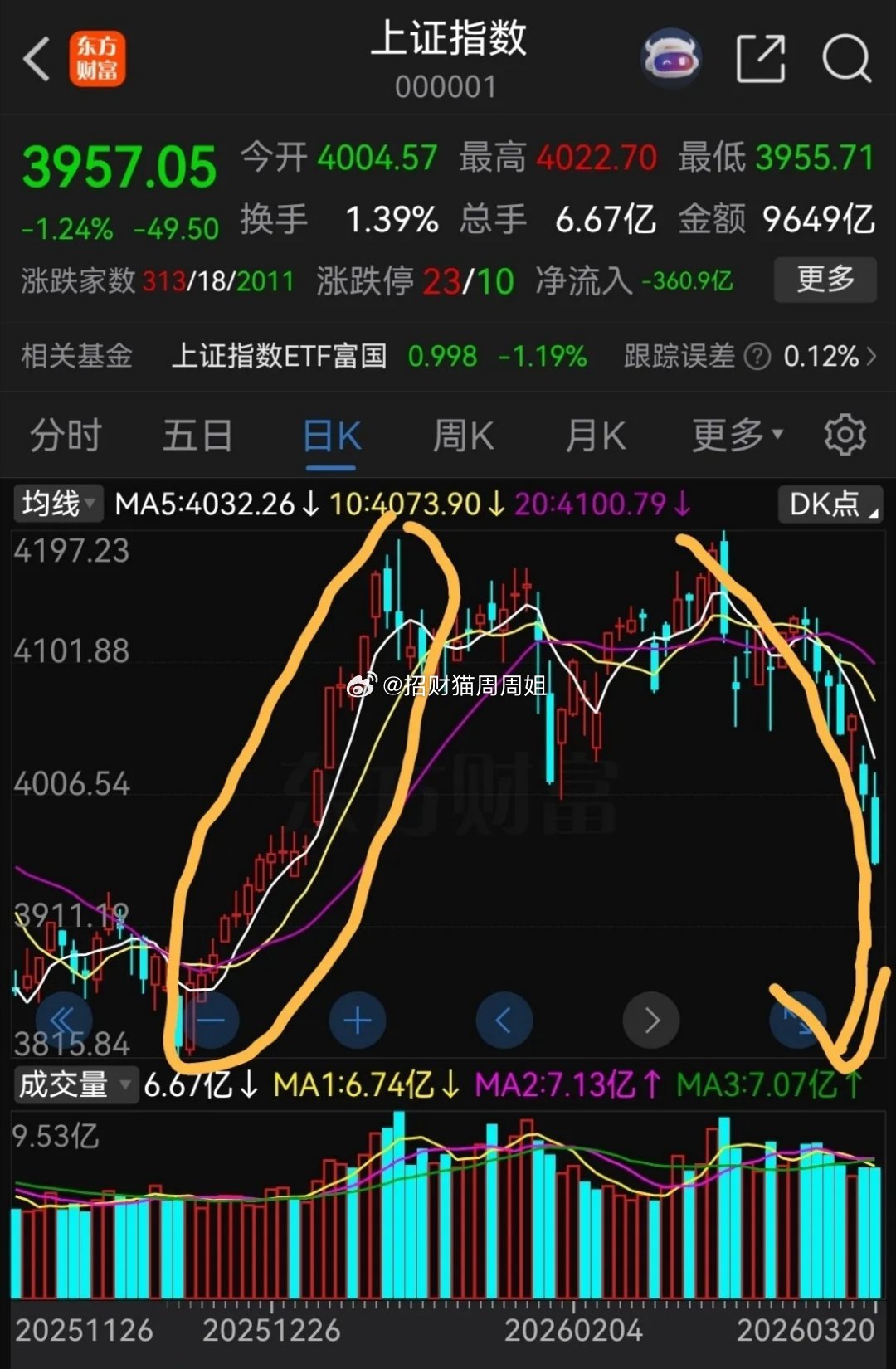Pan chart right with the right arrow
Image resolution: width=896 pixels, height=1369 pixels.
[x=651, y=1020]
